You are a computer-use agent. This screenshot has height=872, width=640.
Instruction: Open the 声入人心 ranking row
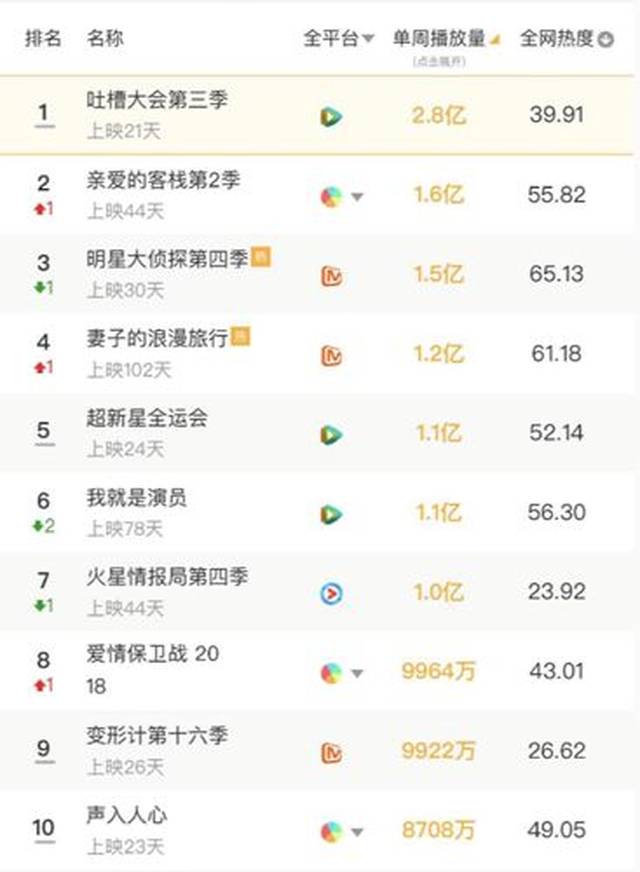pos(127,816)
